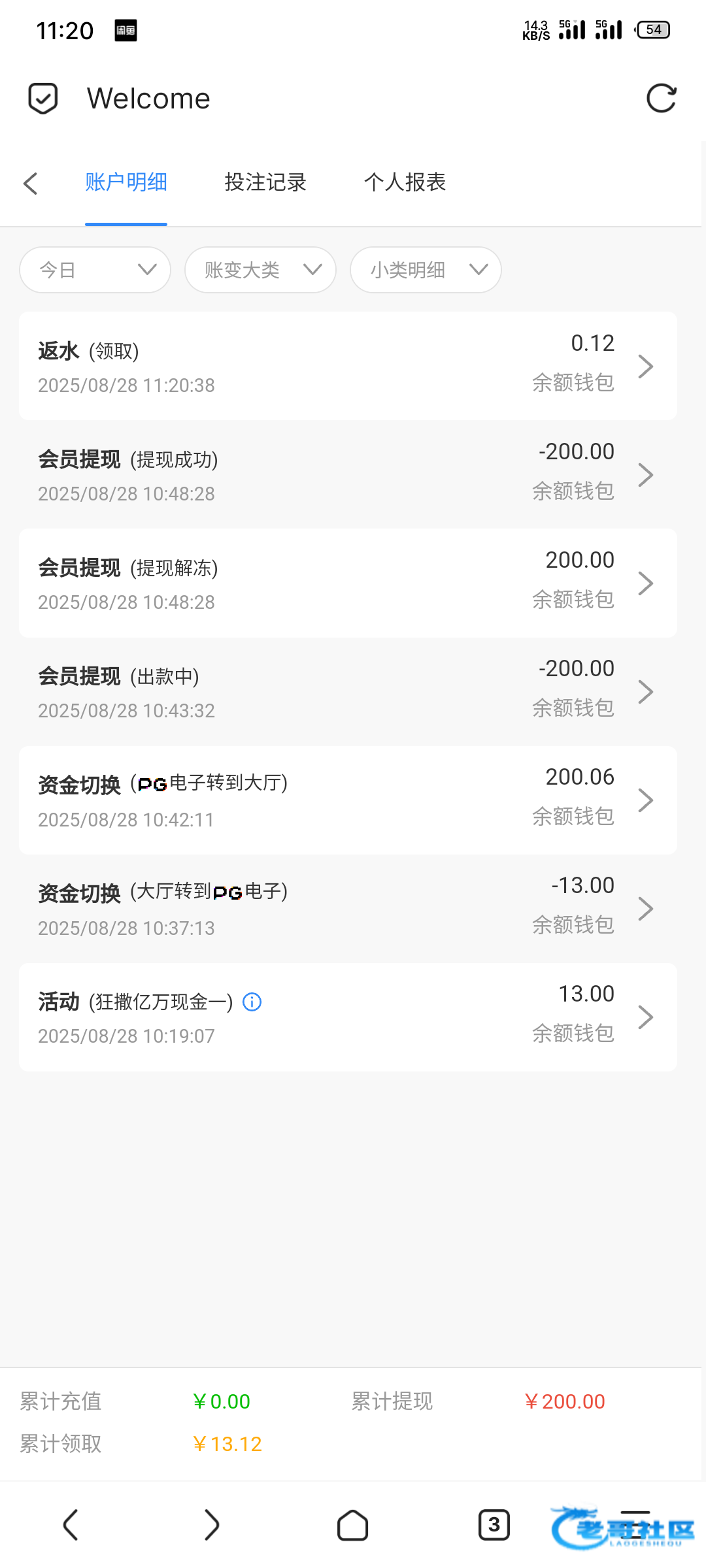This screenshot has height=1568, width=706.
Task: Open the 返水 (领取) 0.12 record
Action: [x=348, y=366]
